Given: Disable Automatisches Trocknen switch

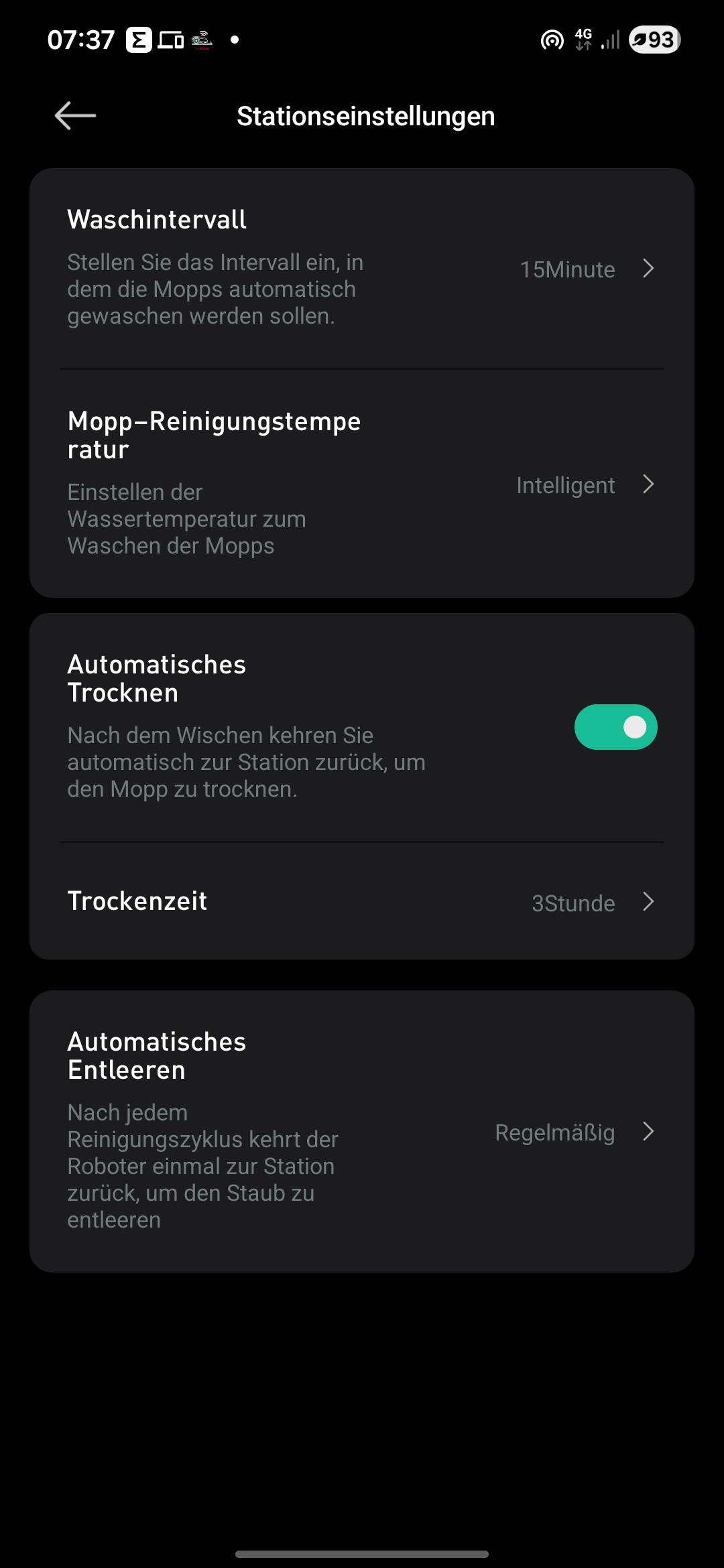Looking at the screenshot, I should pyautogui.click(x=615, y=727).
